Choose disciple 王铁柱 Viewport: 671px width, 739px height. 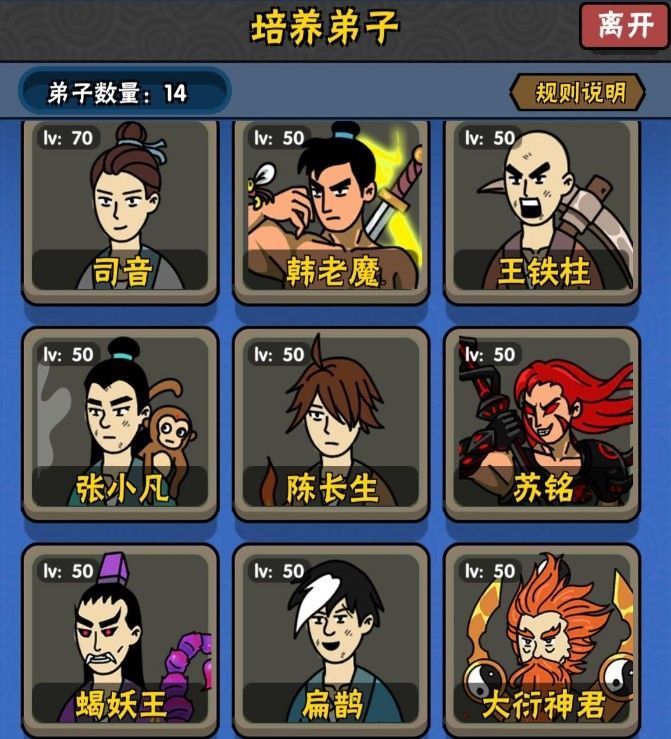click(x=542, y=210)
